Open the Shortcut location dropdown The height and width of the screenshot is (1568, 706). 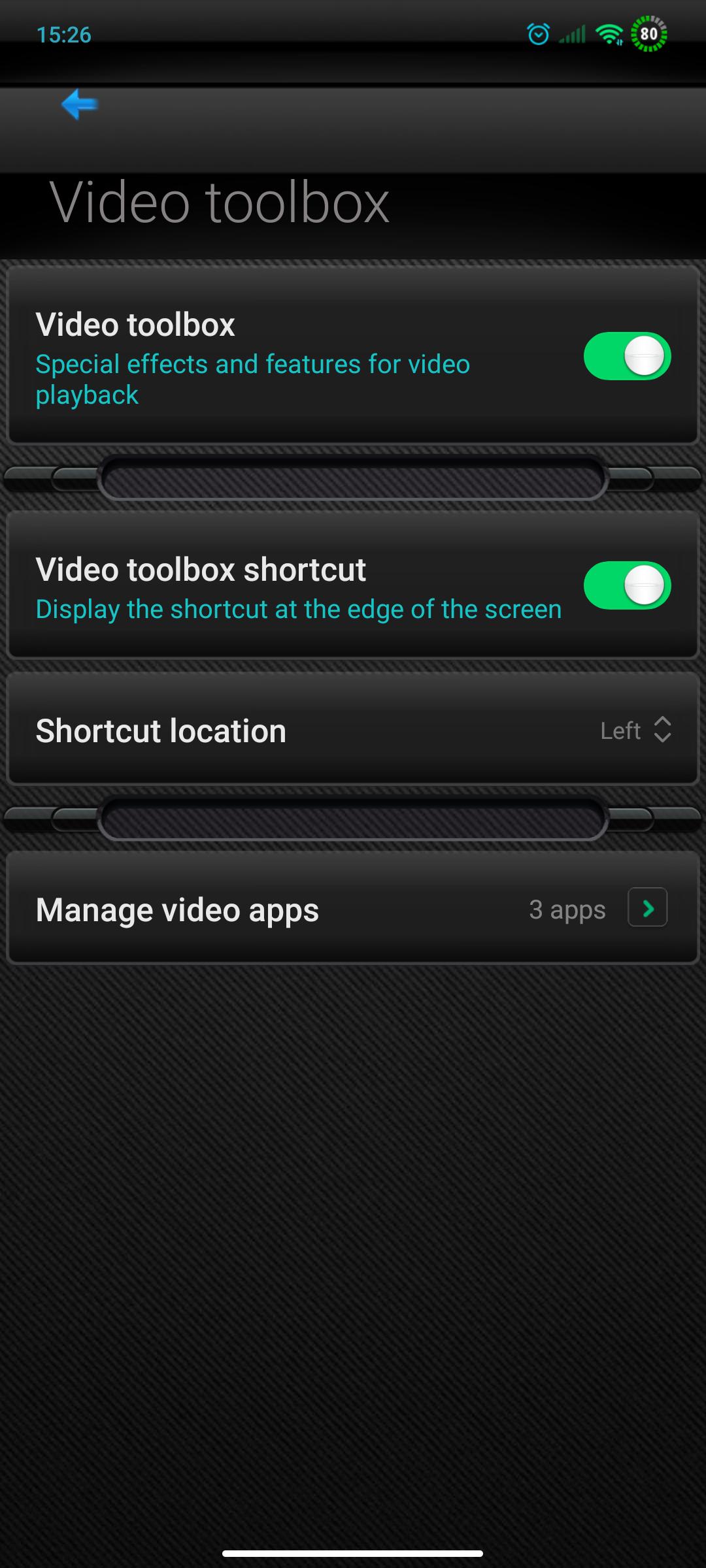coord(635,730)
